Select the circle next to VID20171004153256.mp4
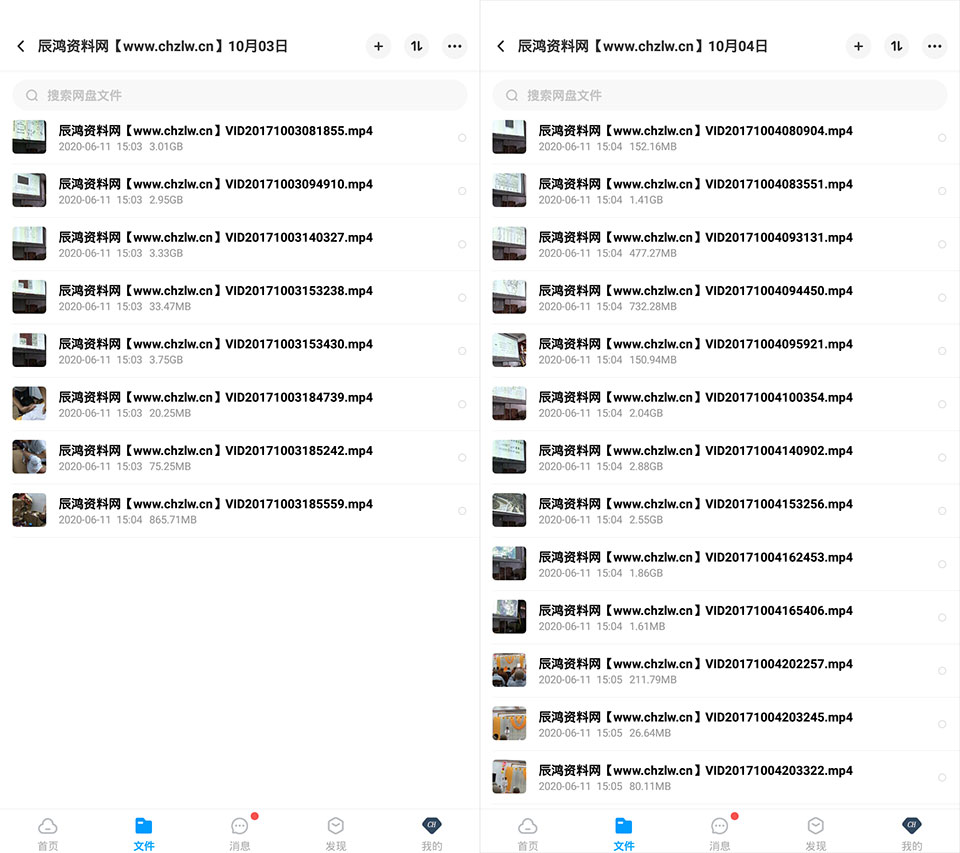Image resolution: width=960 pixels, height=853 pixels. (x=942, y=511)
